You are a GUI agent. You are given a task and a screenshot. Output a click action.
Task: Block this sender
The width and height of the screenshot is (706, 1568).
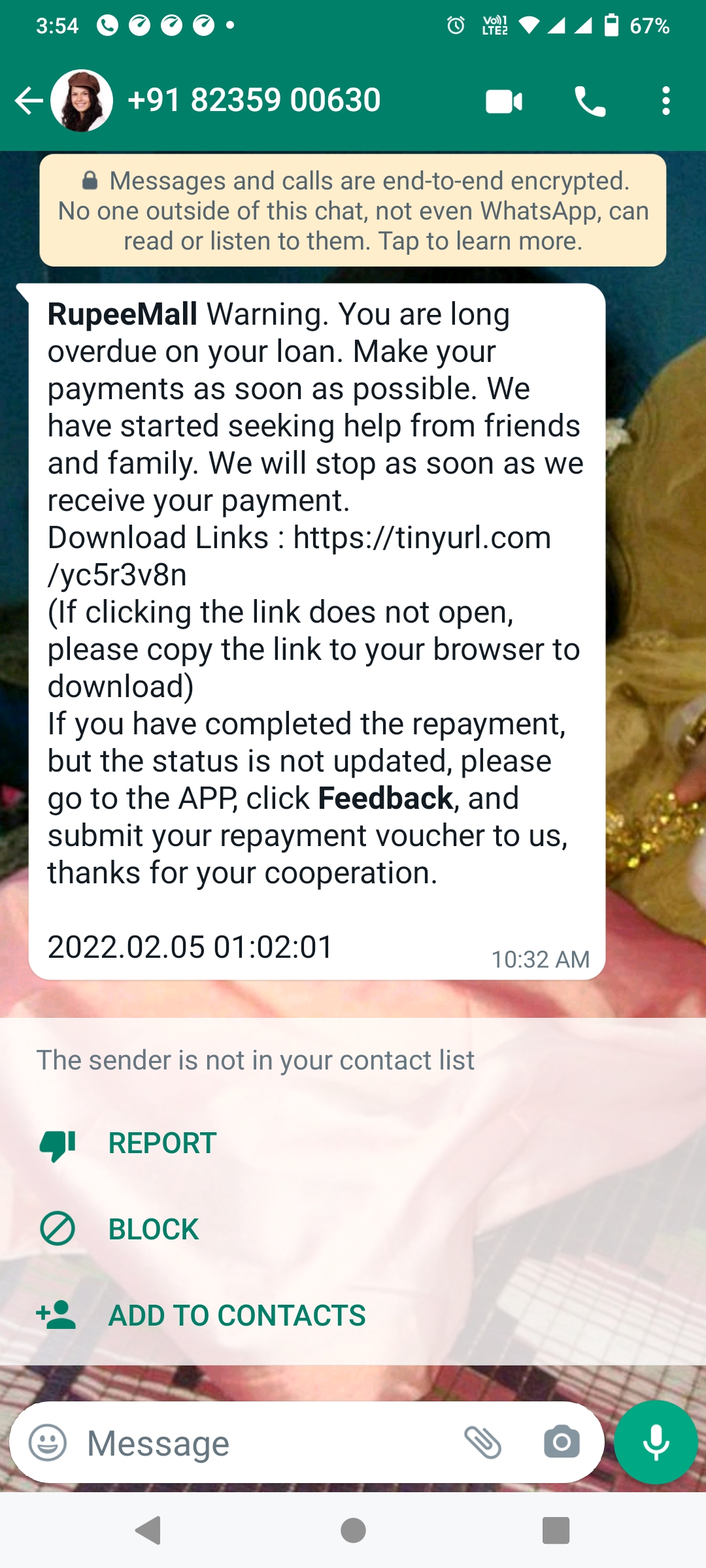click(x=153, y=1230)
